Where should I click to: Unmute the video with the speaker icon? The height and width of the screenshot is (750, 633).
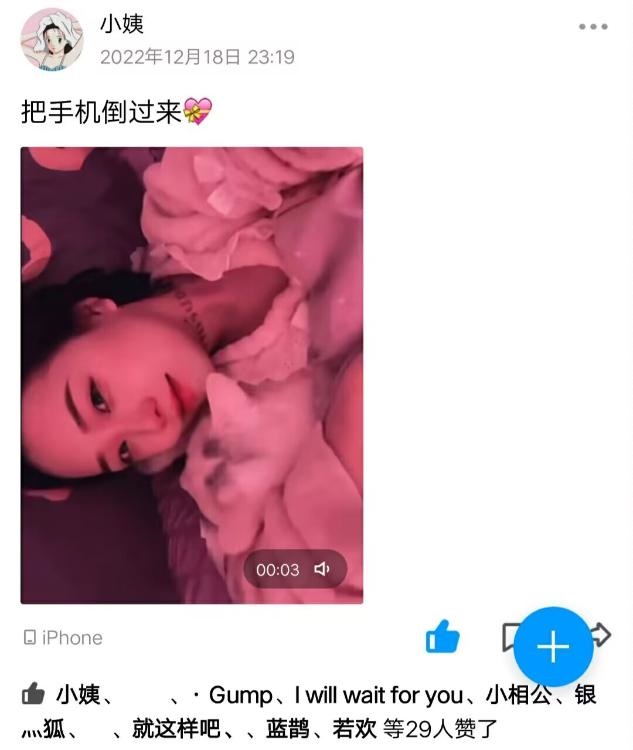point(322,569)
